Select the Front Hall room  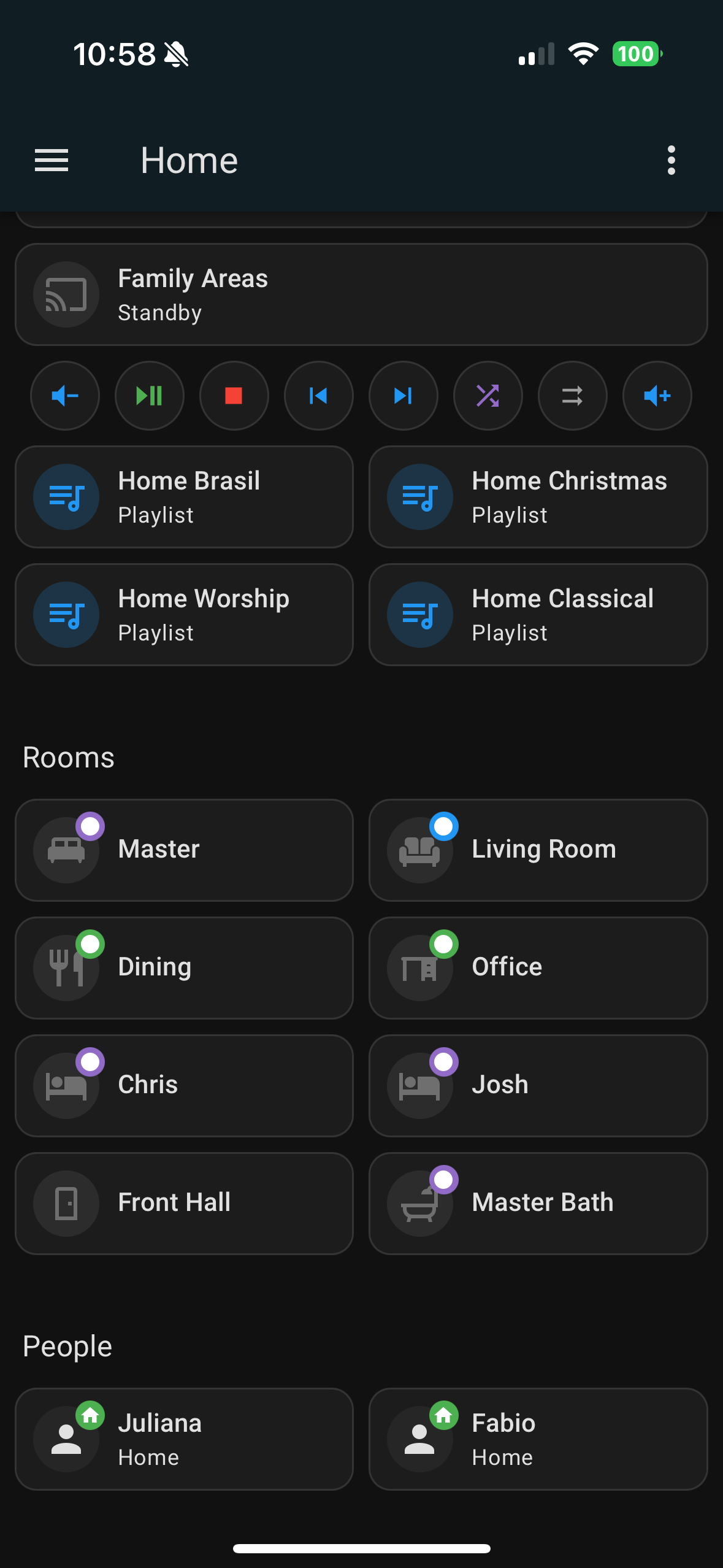pyautogui.click(x=184, y=1204)
